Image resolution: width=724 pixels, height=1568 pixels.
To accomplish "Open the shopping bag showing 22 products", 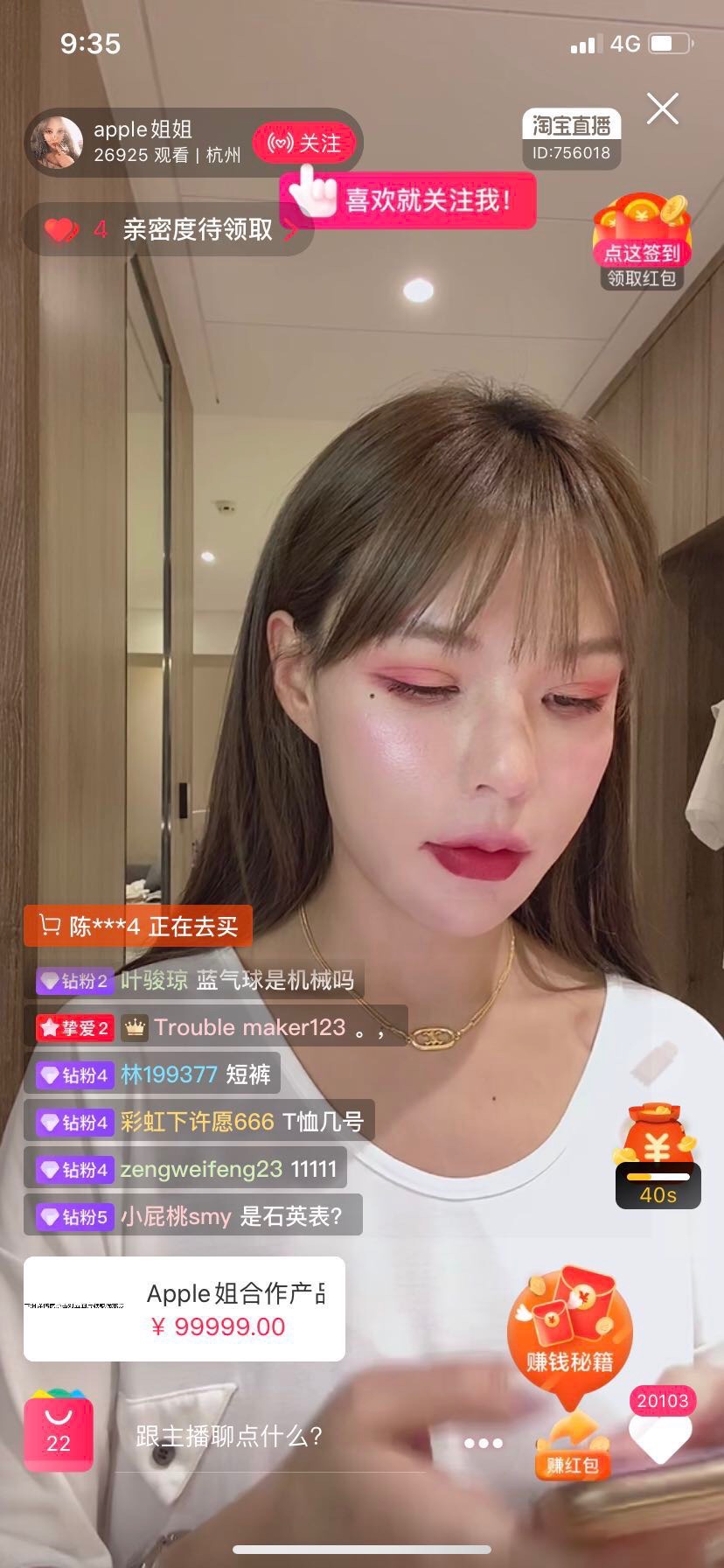I will [x=56, y=1433].
